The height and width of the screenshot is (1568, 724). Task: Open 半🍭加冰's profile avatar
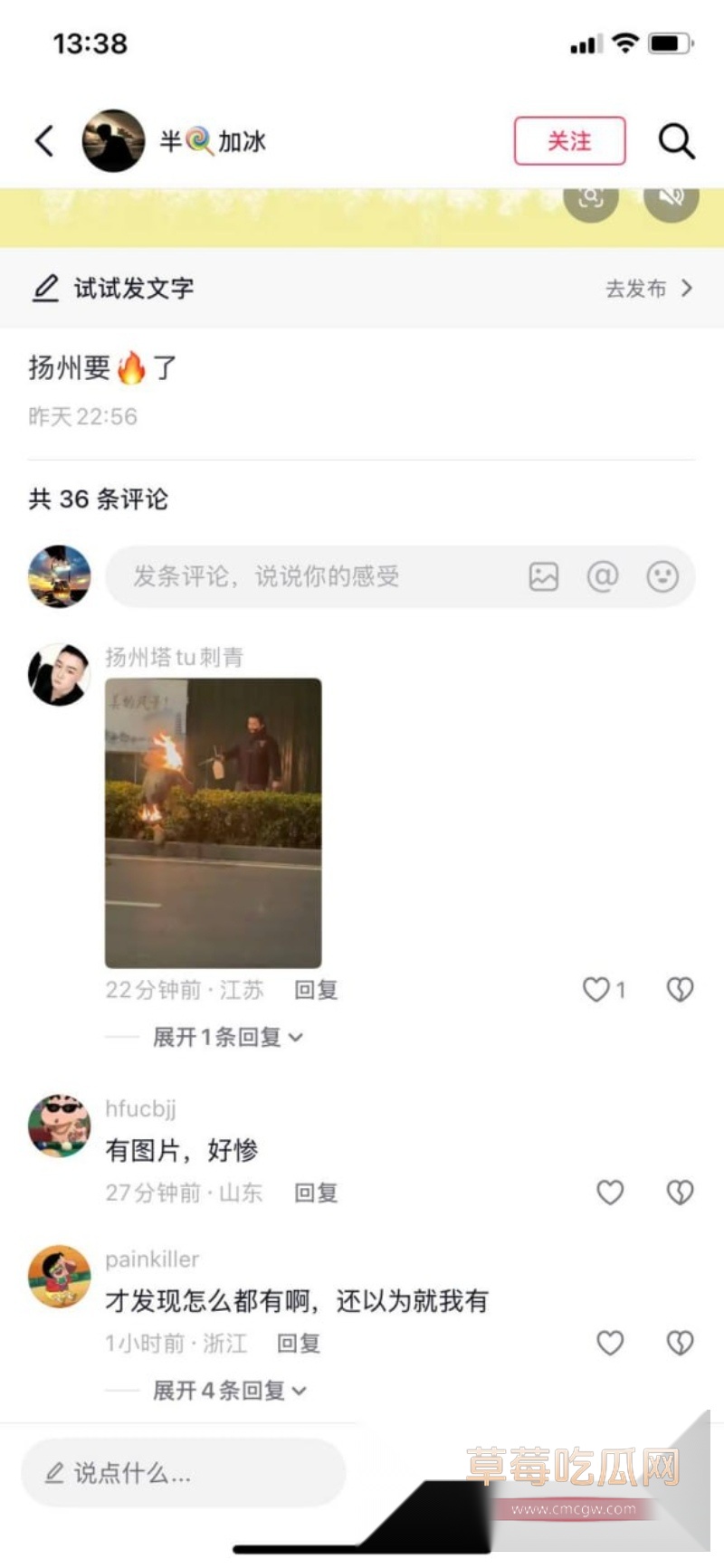[114, 141]
